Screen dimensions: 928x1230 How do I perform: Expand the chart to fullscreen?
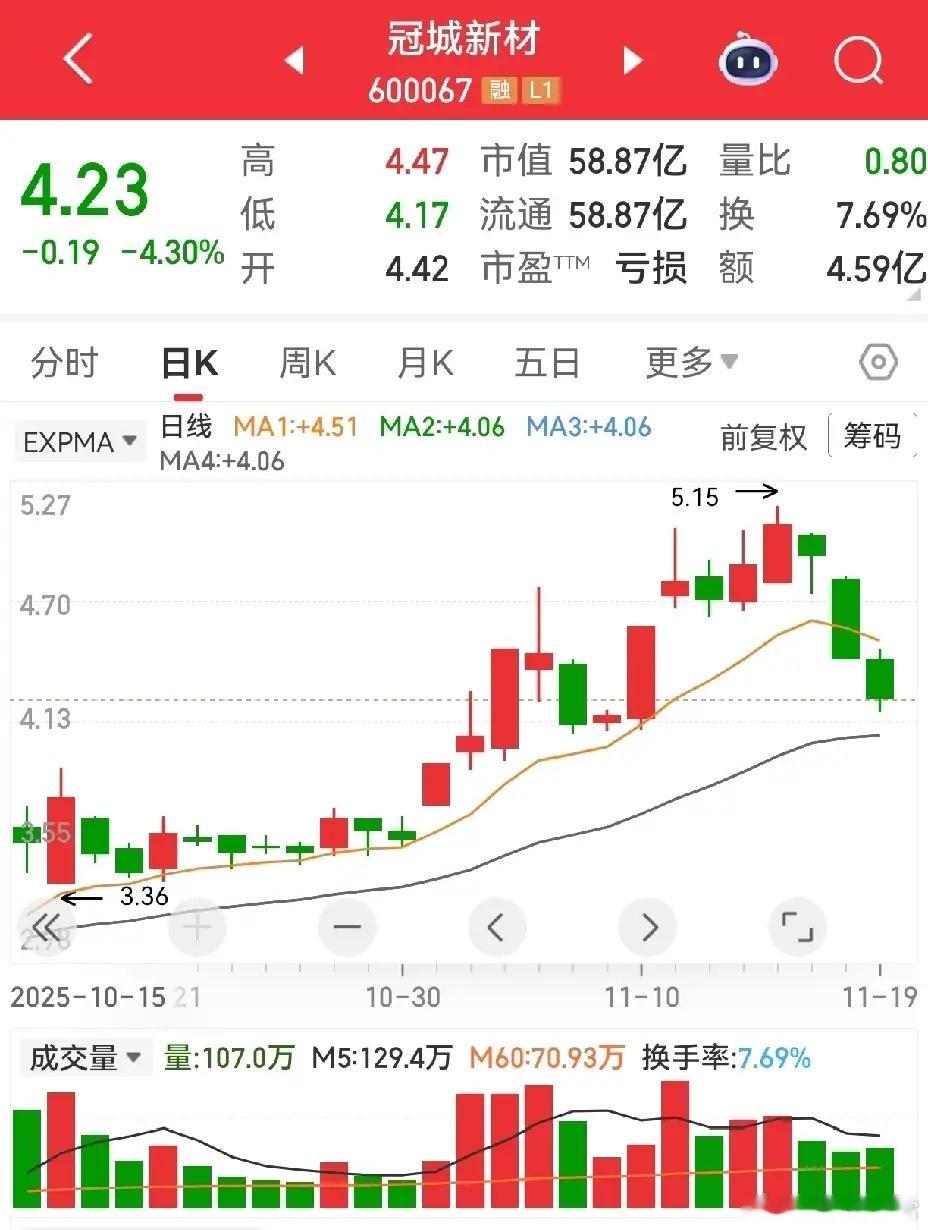coord(797,926)
